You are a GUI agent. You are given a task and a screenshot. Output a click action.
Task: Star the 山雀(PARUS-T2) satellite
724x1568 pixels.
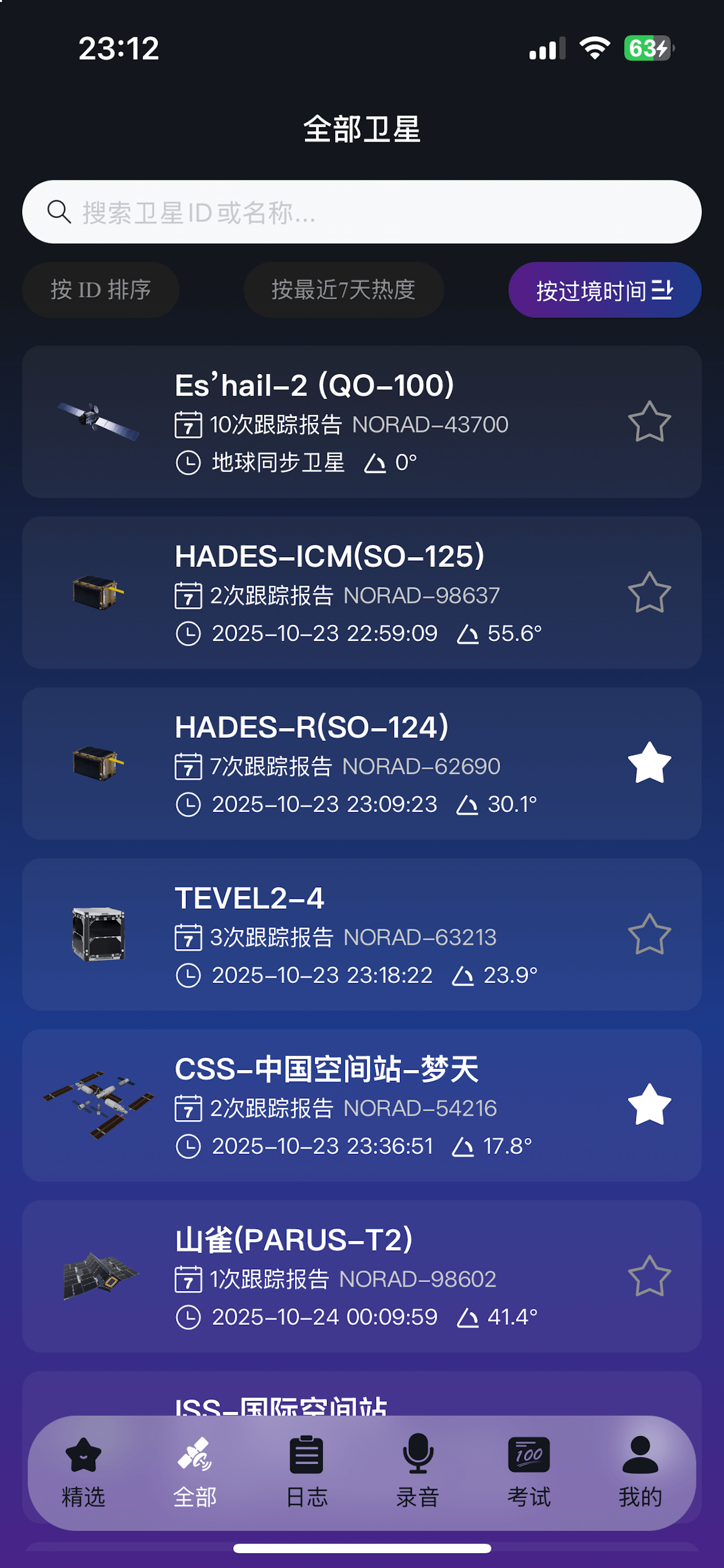point(649,1276)
